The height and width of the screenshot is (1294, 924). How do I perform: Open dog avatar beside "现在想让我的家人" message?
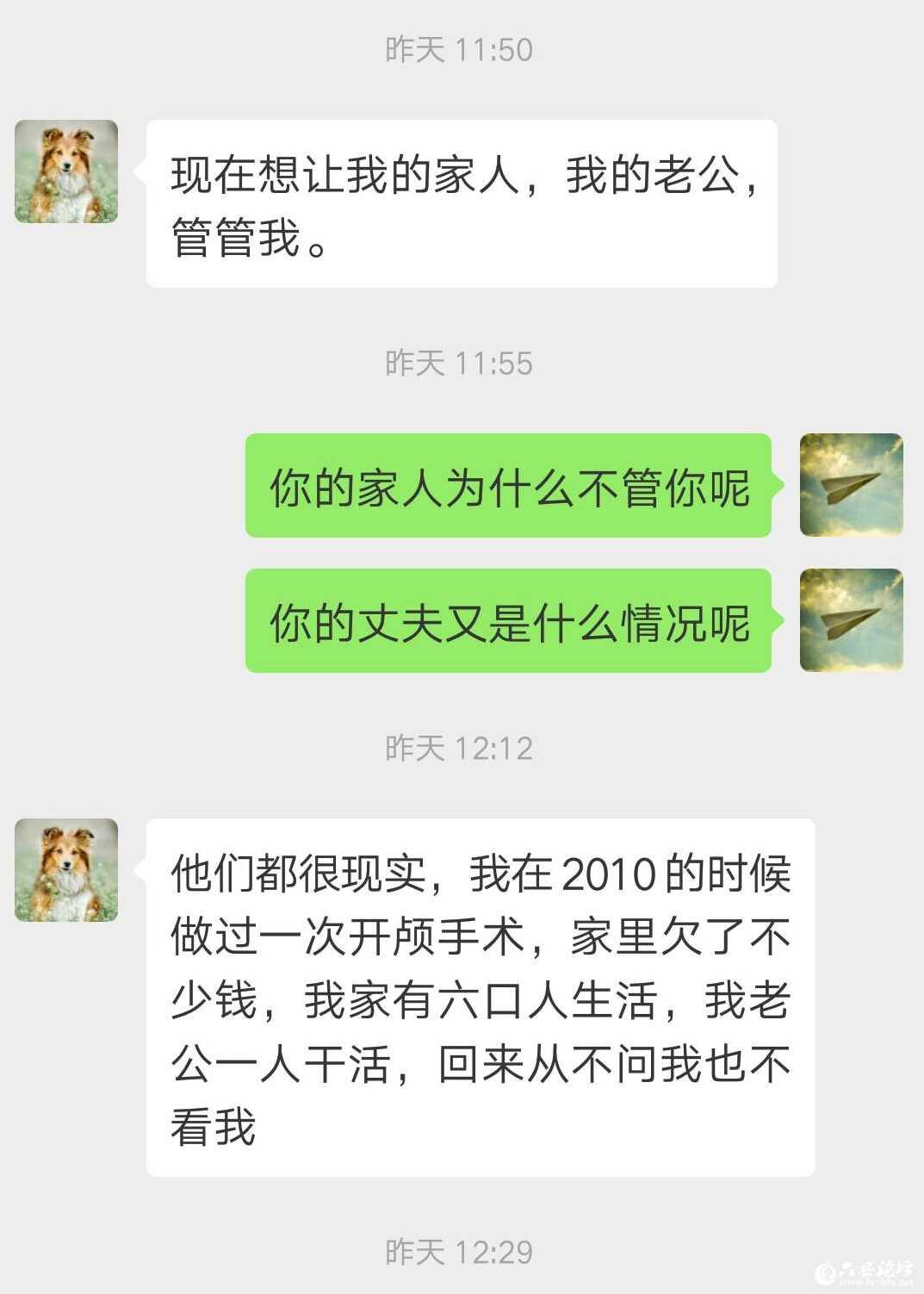(x=66, y=171)
